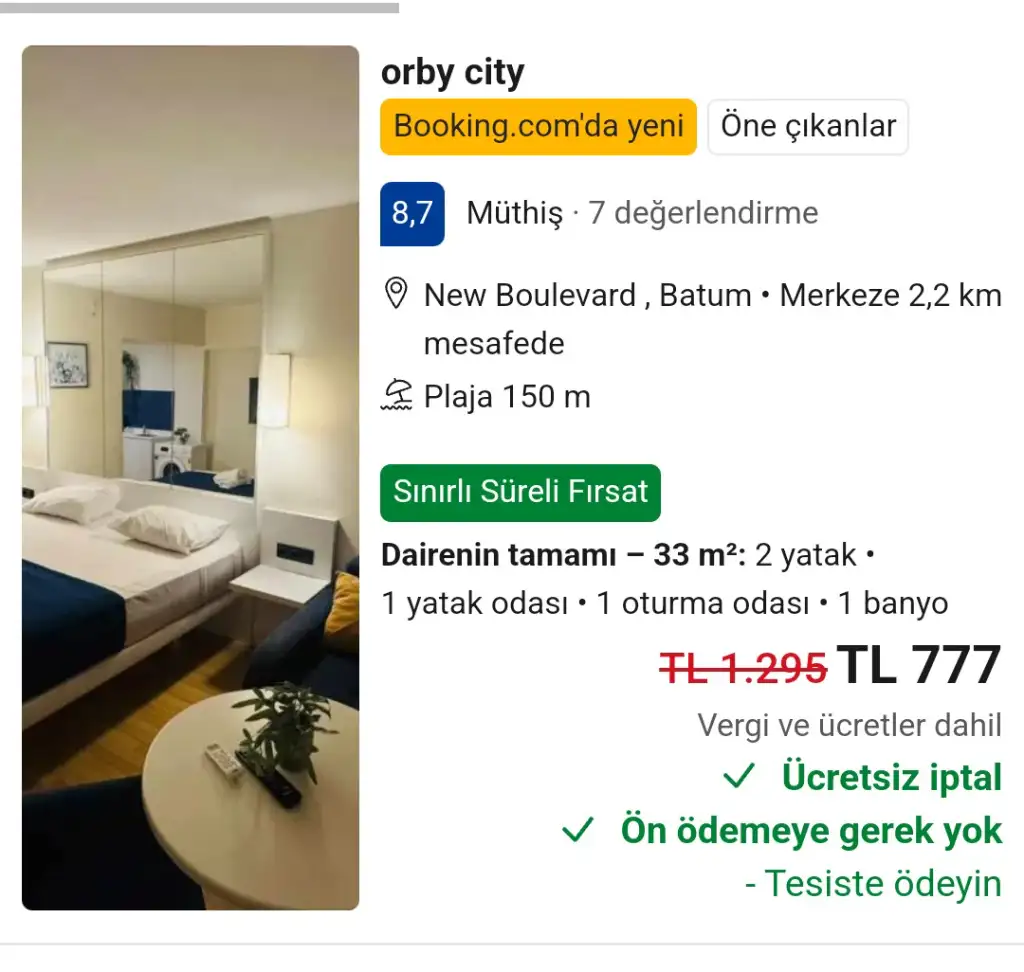This screenshot has width=1024, height=972.
Task: Open the orby city listing photo
Action: 190,478
